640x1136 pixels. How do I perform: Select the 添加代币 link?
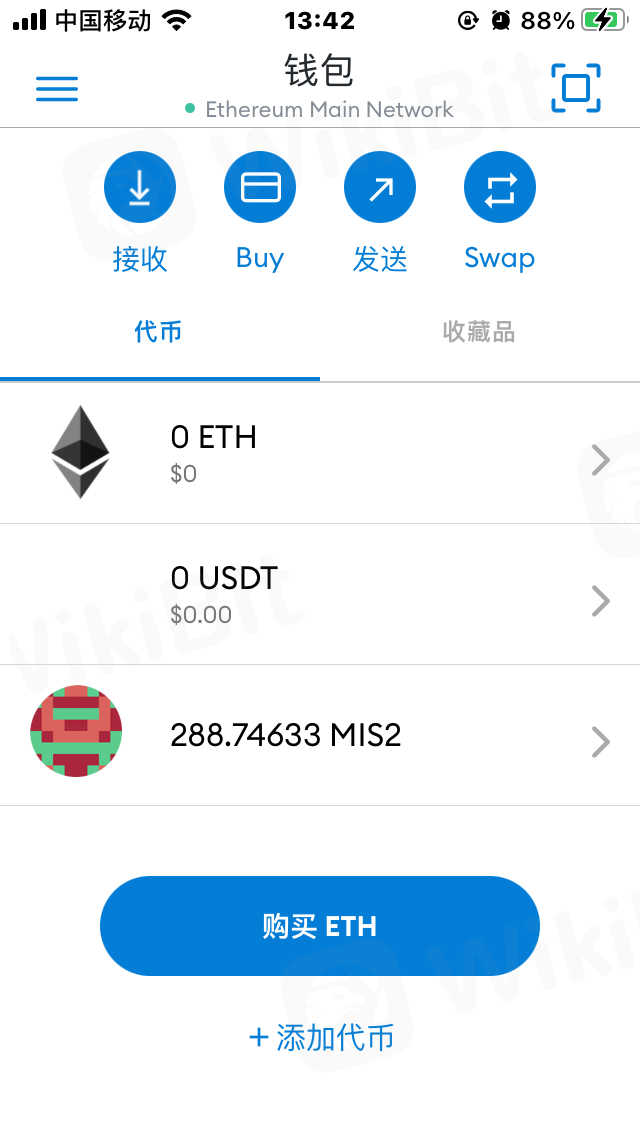point(321,1037)
